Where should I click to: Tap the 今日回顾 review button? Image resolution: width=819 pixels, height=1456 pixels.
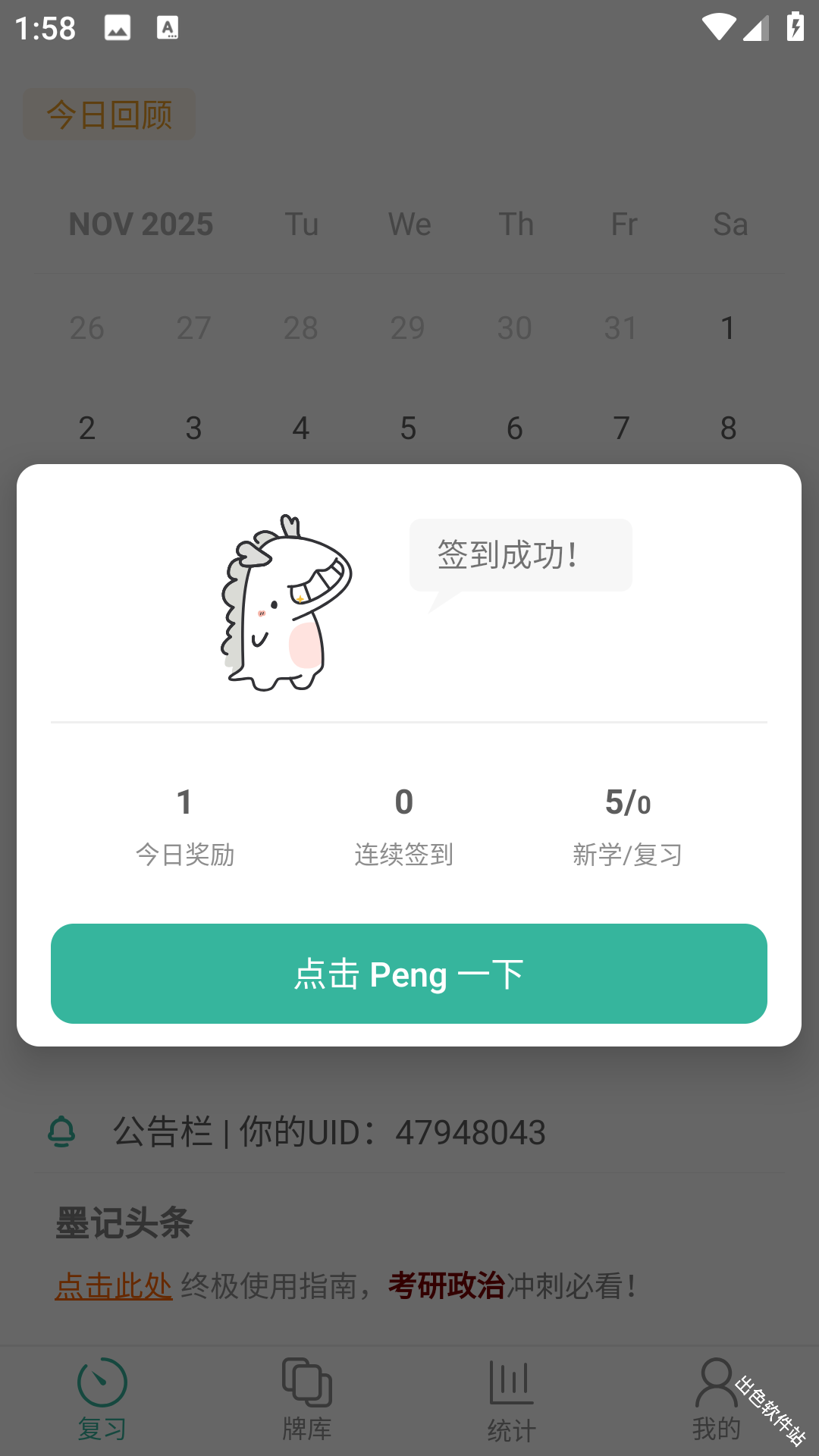(108, 114)
